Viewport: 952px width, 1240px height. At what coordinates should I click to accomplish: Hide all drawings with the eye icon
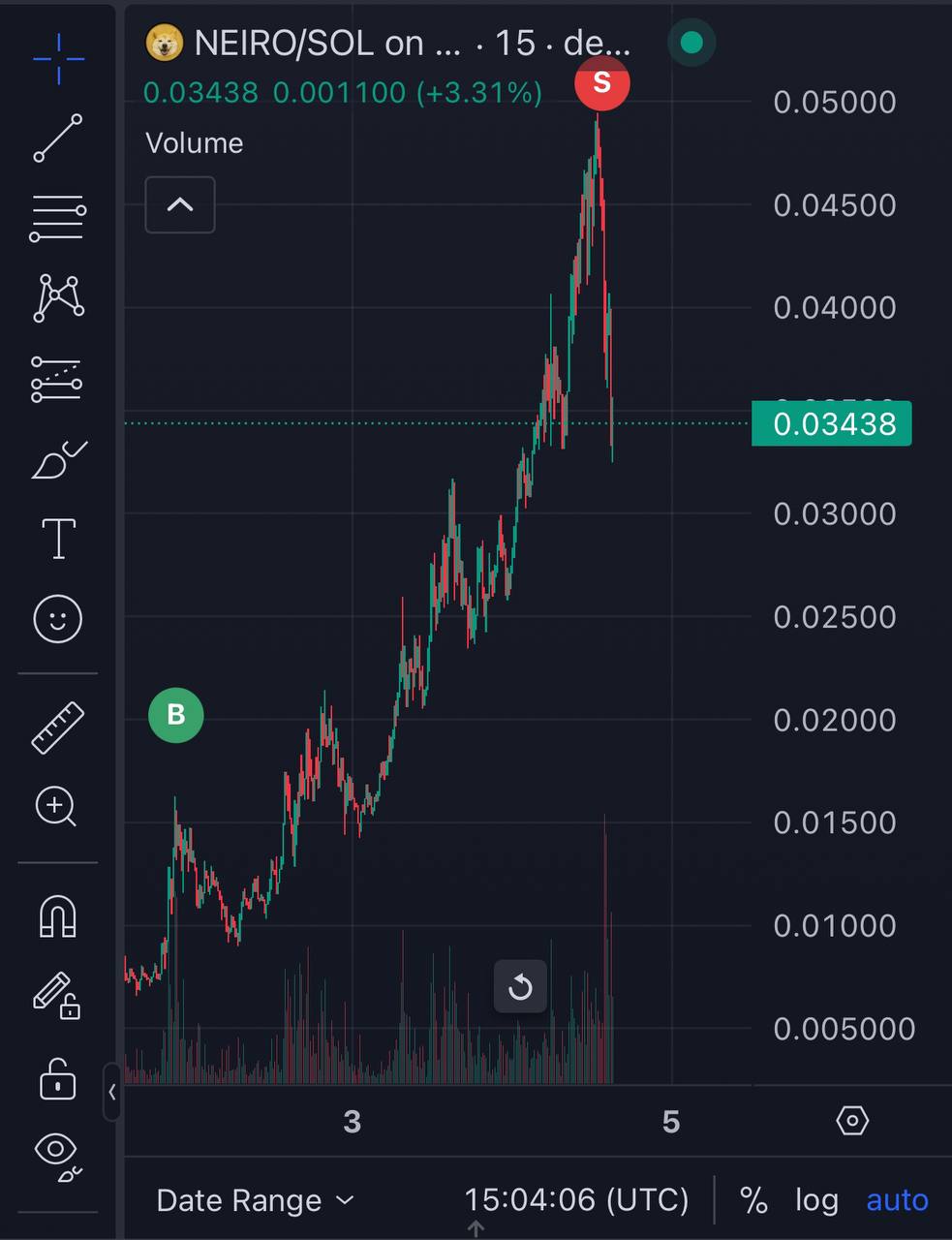click(58, 1157)
